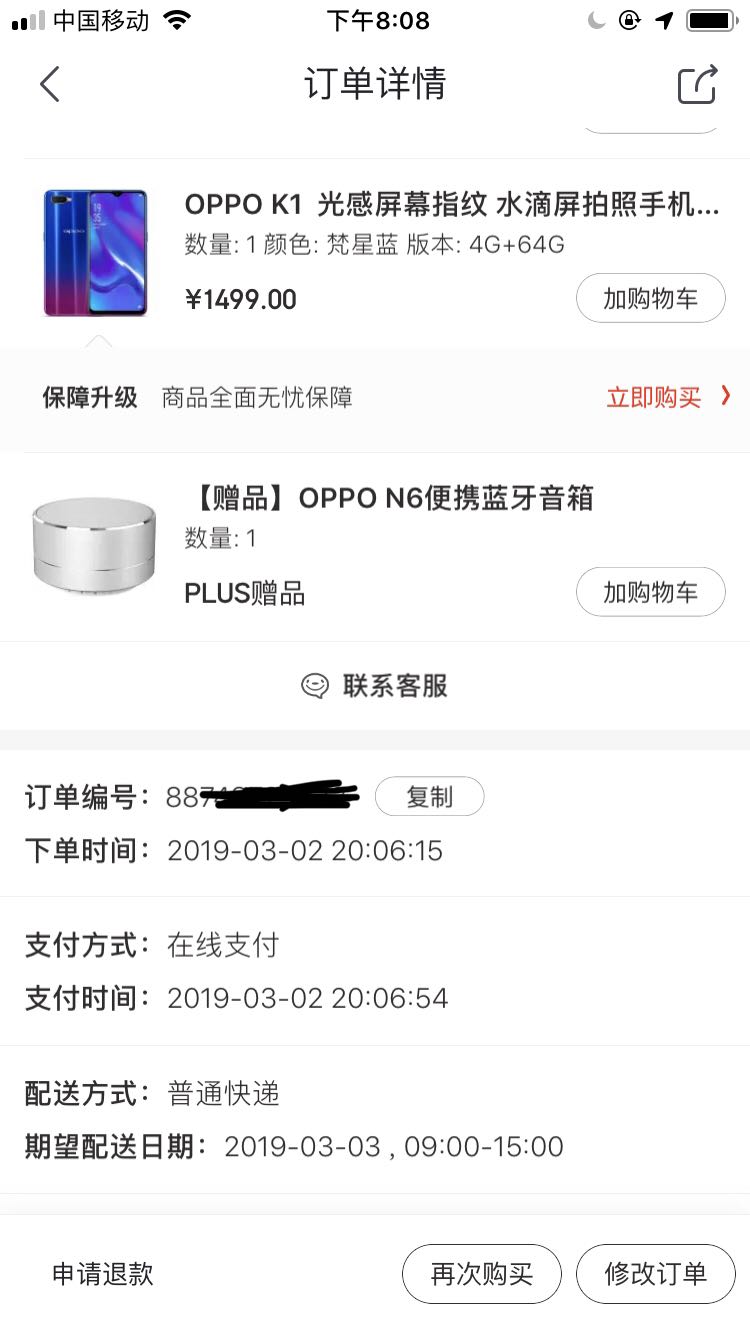This screenshot has height=1334, width=750.
Task: Open the share icon in the top right
Action: pos(698,84)
